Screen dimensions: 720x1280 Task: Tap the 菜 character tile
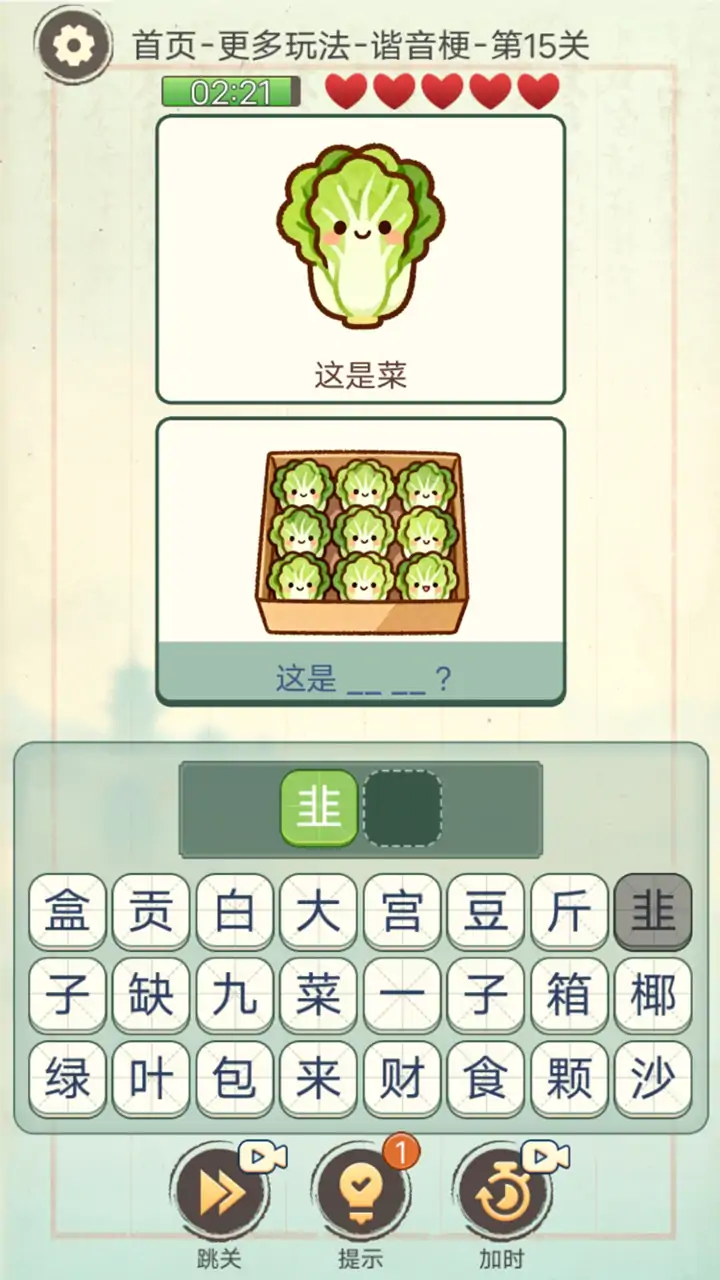coord(318,995)
